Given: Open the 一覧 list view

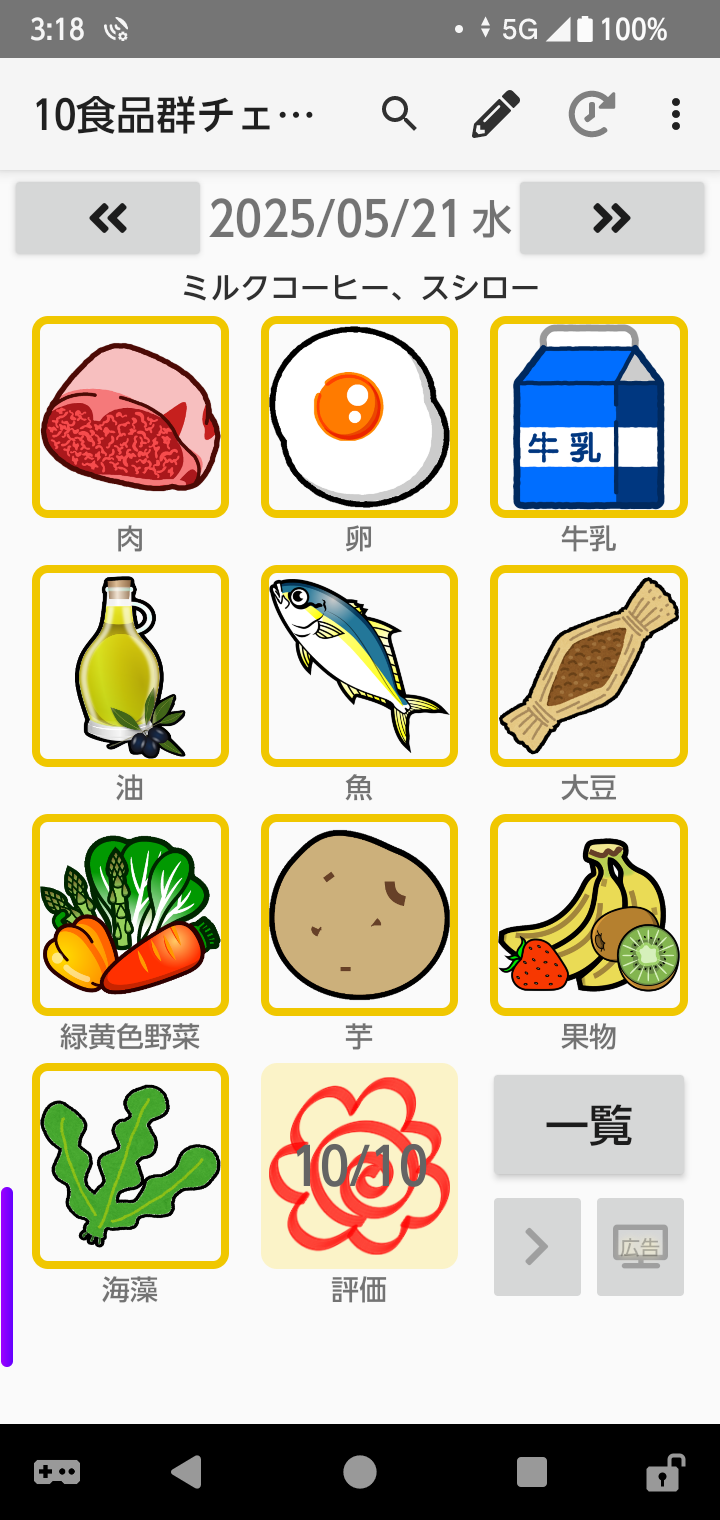Looking at the screenshot, I should (589, 1125).
